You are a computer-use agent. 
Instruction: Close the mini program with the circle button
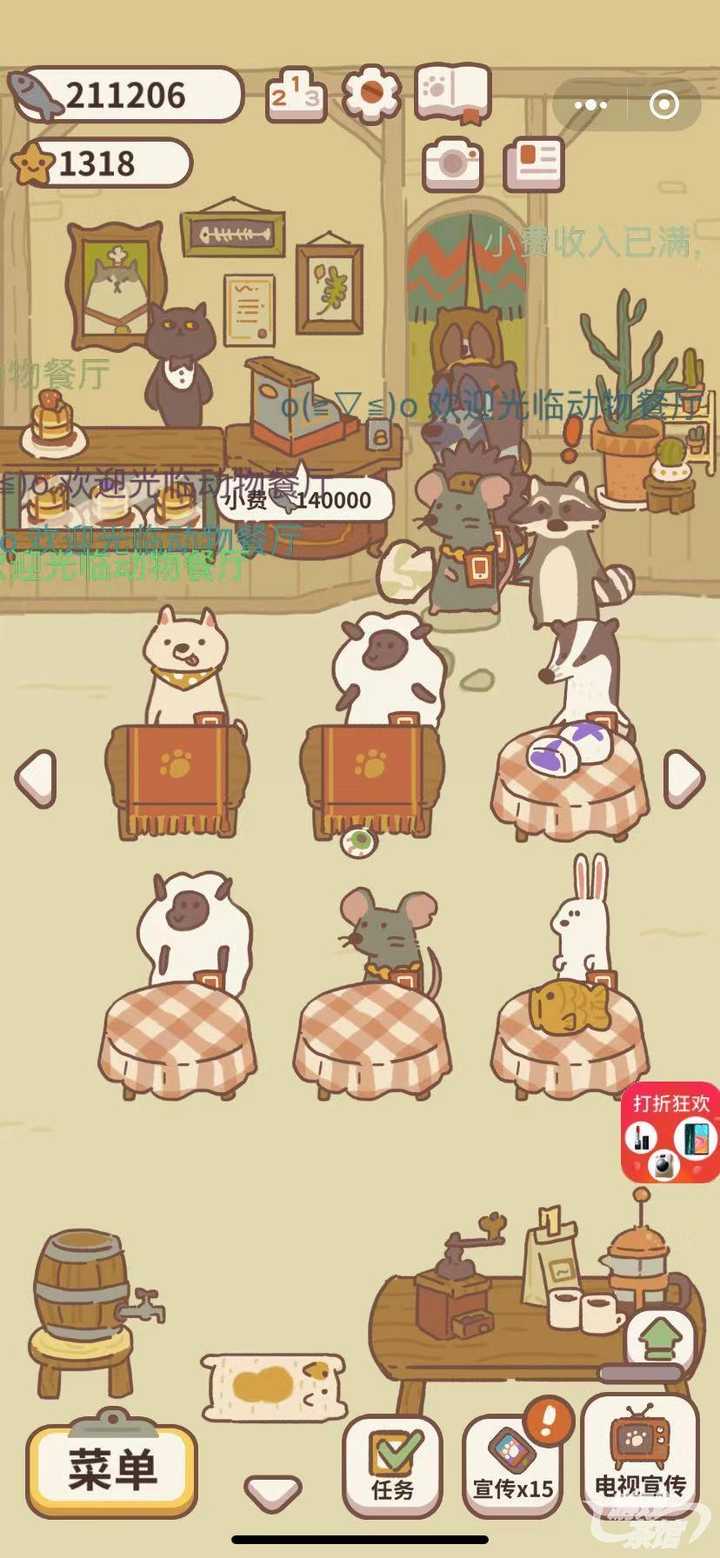663,105
